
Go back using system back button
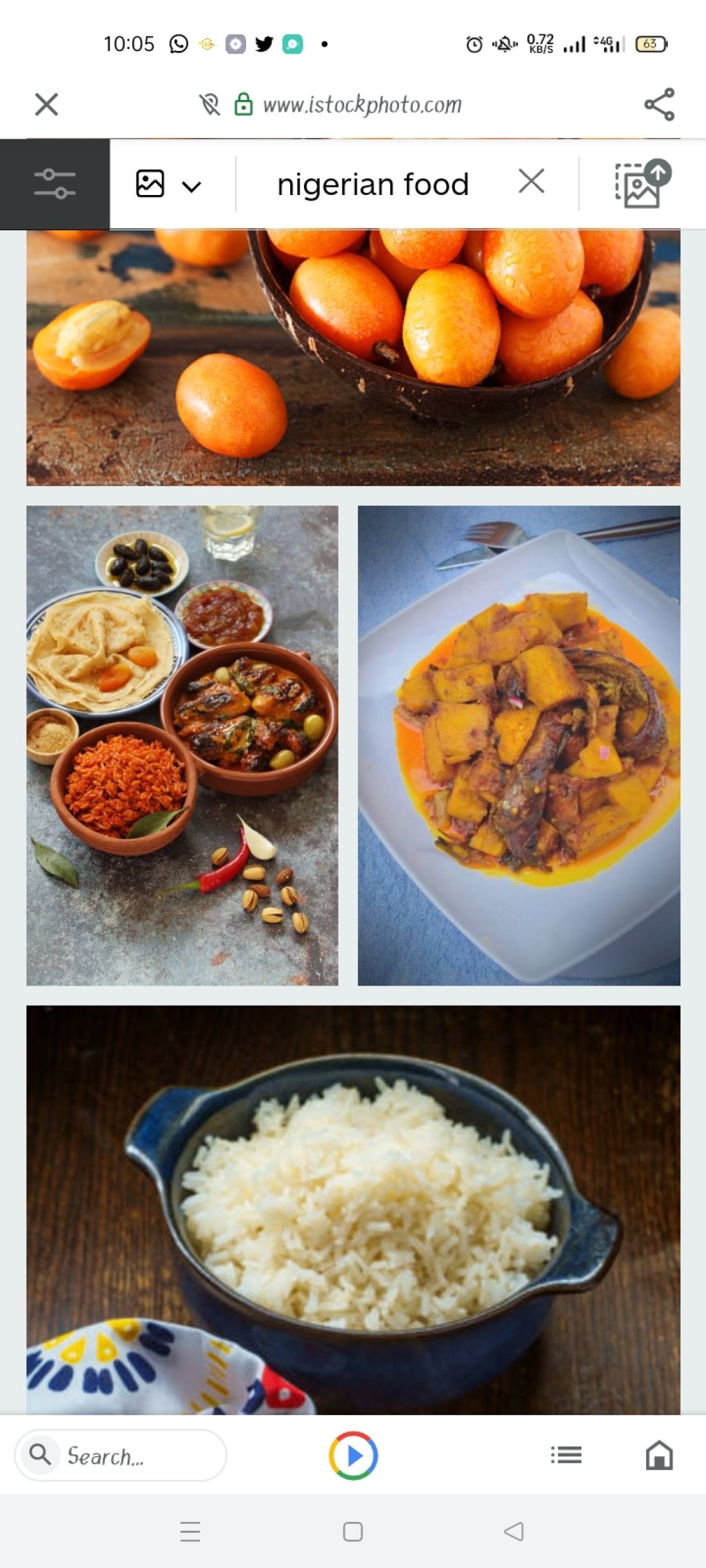click(x=513, y=1531)
